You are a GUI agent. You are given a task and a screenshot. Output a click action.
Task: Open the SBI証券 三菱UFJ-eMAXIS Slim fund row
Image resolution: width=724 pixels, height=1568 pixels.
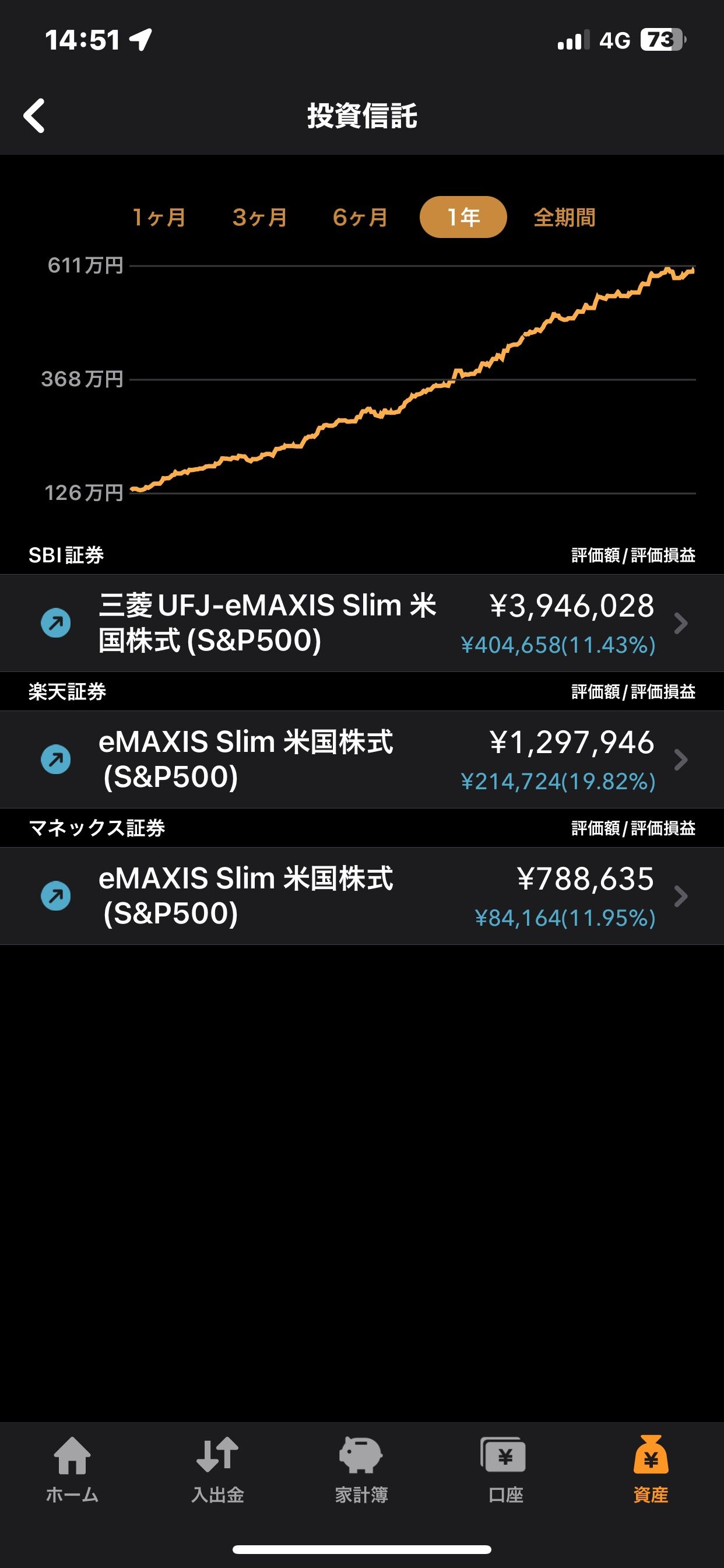pyautogui.click(x=362, y=622)
